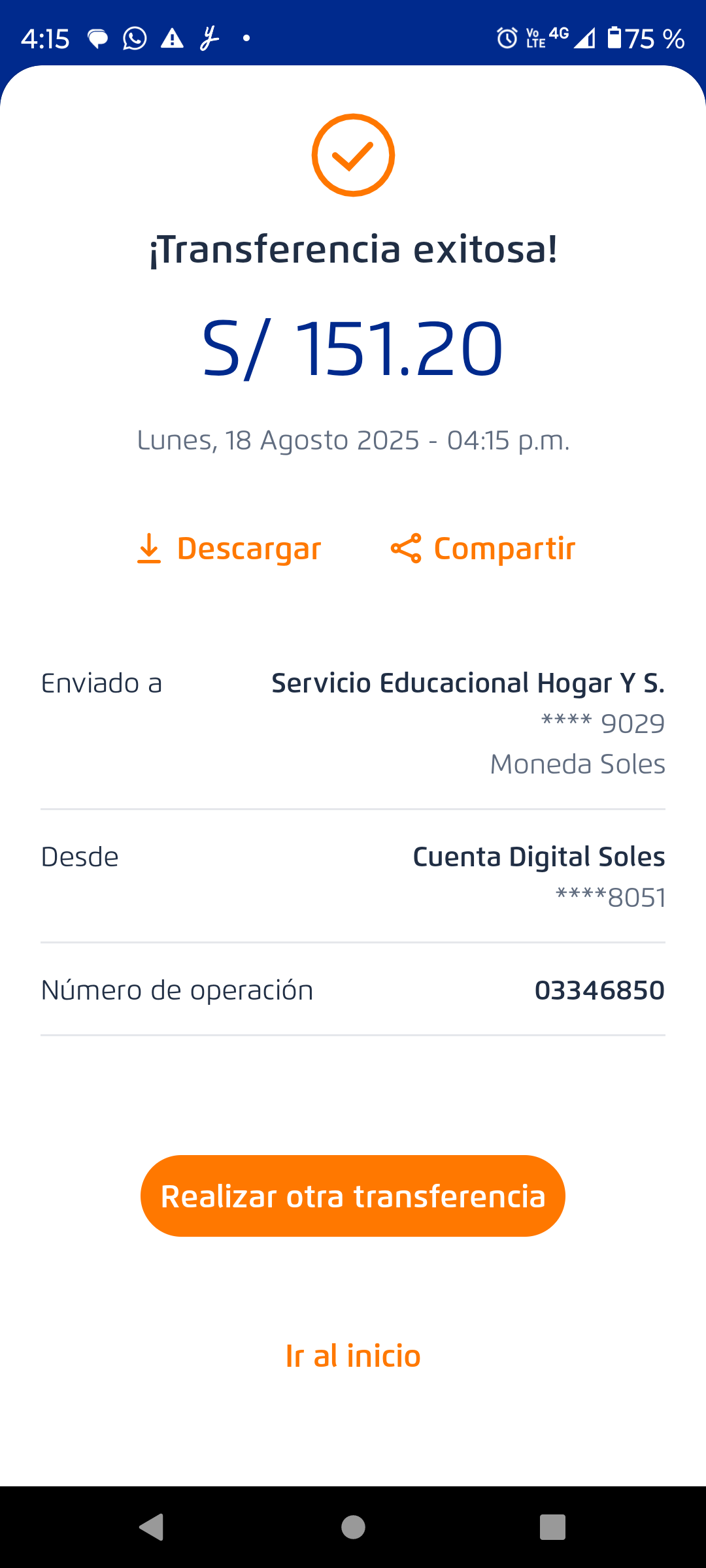The image size is (706, 1568).
Task: Share the receipt via Compartir
Action: pos(483,549)
